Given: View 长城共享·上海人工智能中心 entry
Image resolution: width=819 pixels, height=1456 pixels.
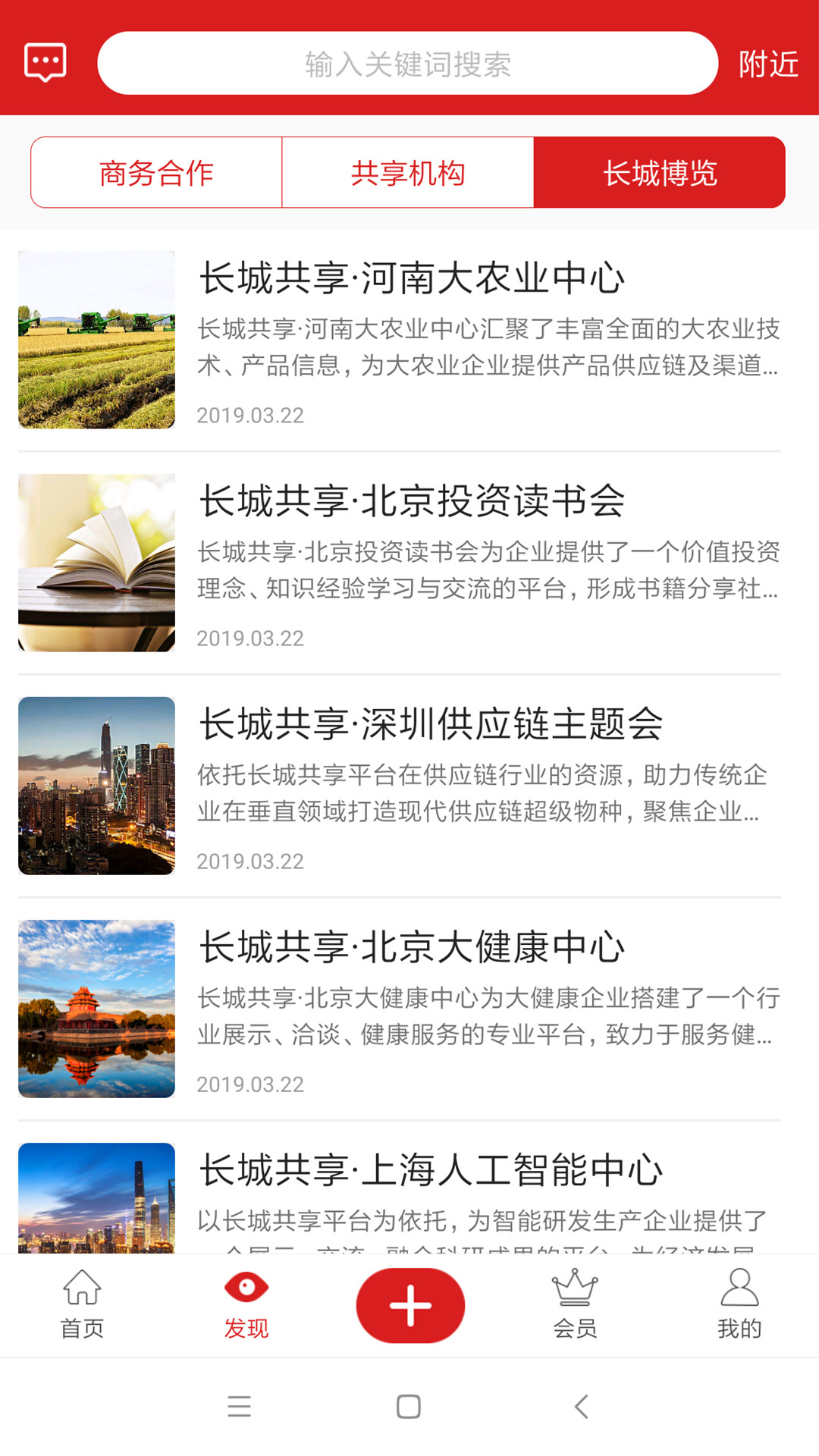Looking at the screenshot, I should (x=431, y=1169).
